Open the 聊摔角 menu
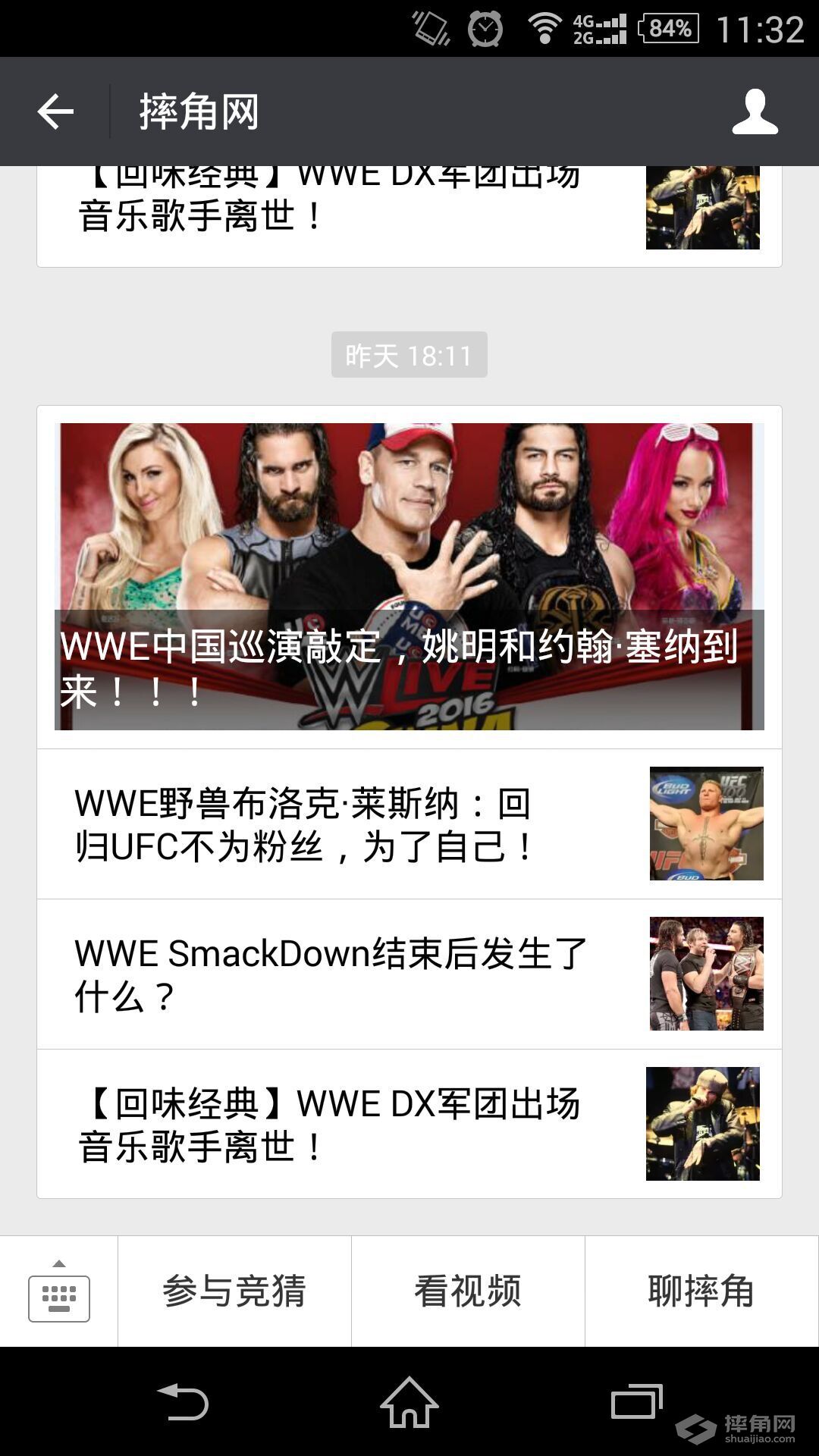The height and width of the screenshot is (1456, 819). (701, 1292)
